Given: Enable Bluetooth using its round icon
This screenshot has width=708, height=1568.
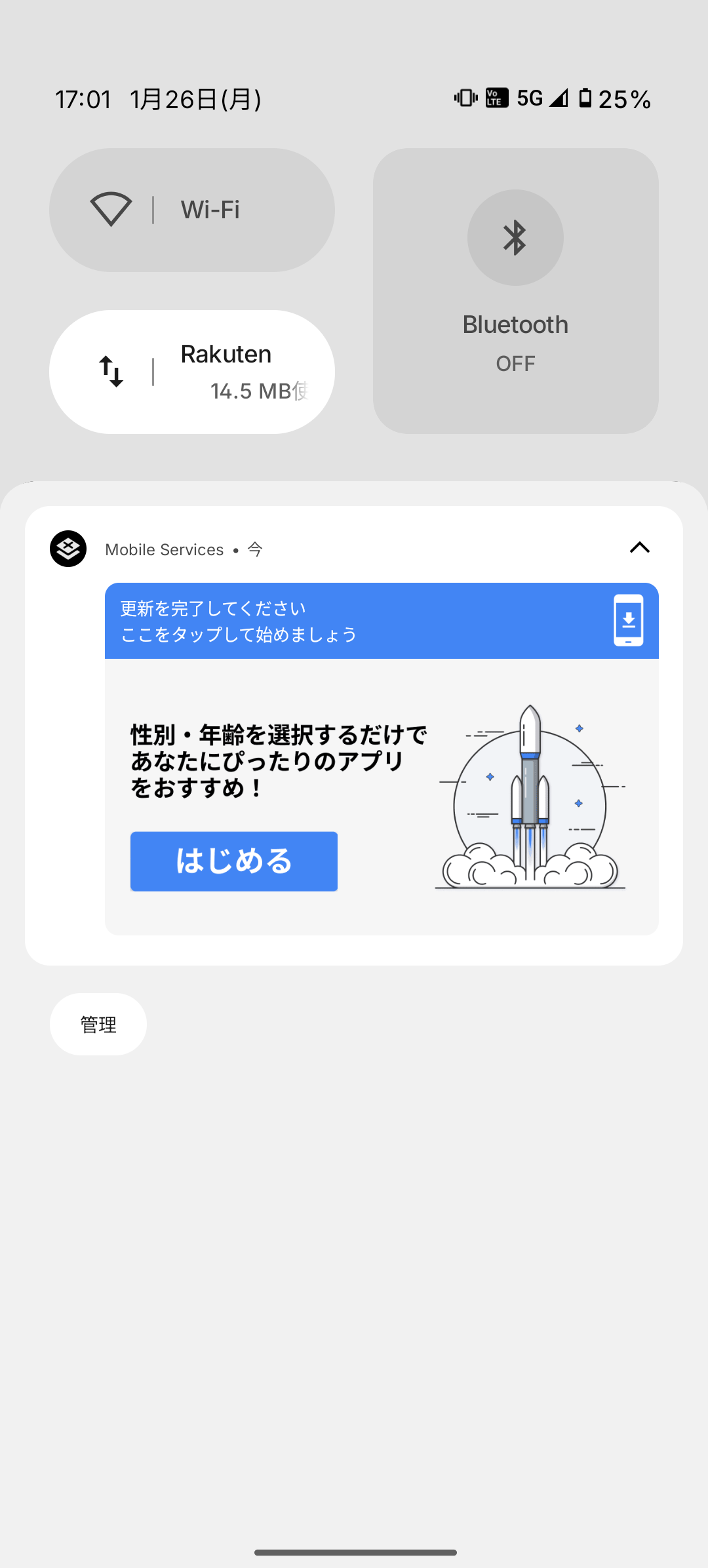Looking at the screenshot, I should (515, 237).
